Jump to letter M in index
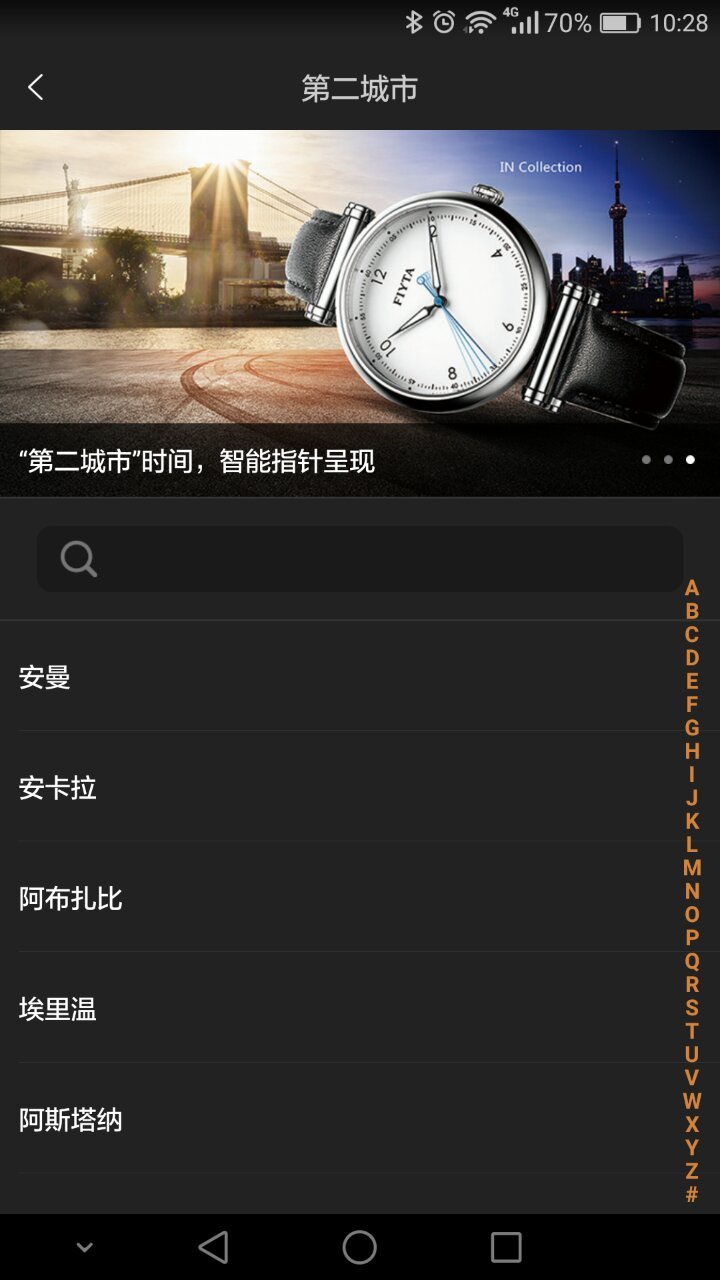This screenshot has height=1280, width=720. pyautogui.click(x=692, y=868)
